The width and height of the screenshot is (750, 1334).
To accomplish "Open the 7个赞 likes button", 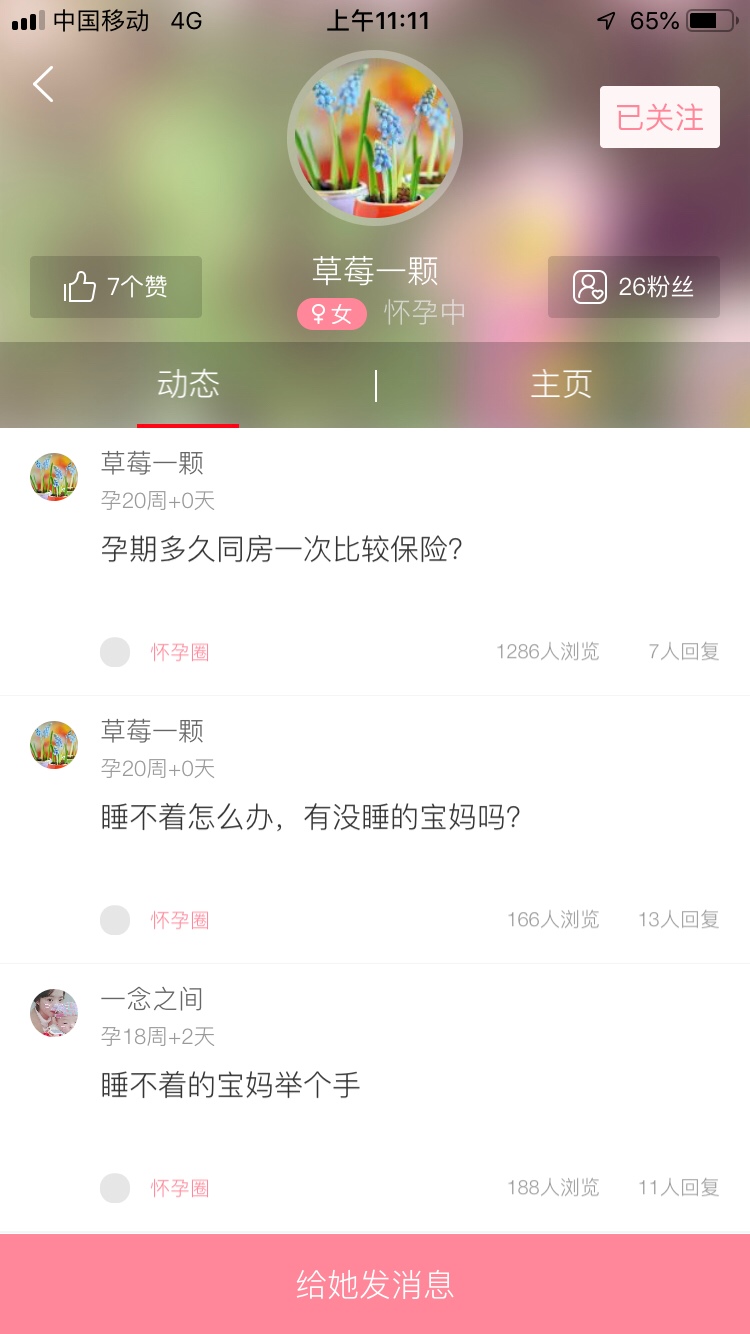I will [116, 287].
